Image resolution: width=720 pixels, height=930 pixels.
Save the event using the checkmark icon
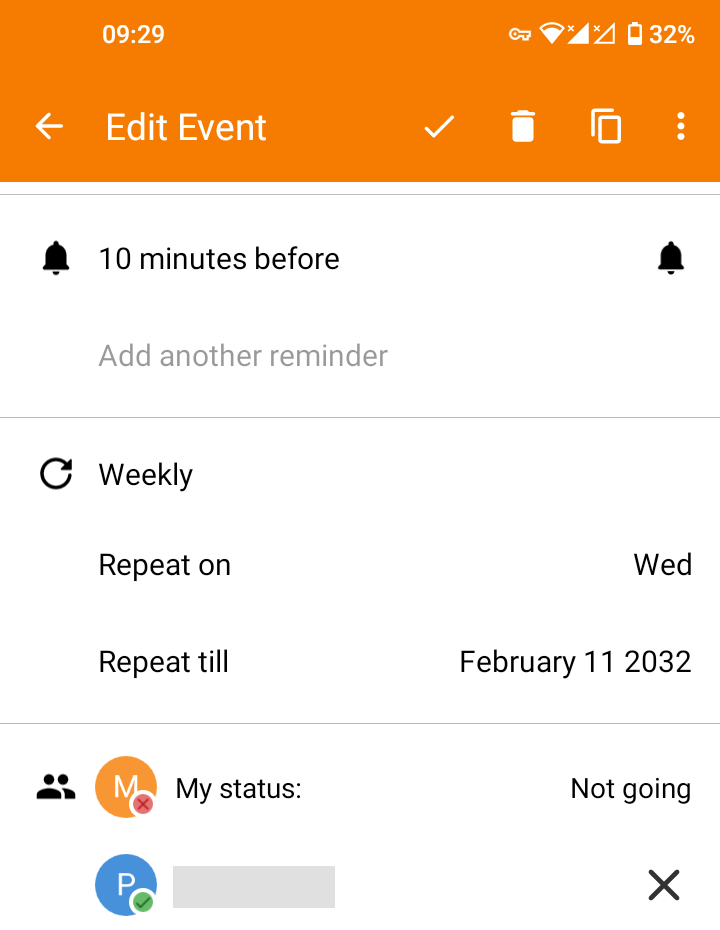tap(438, 127)
